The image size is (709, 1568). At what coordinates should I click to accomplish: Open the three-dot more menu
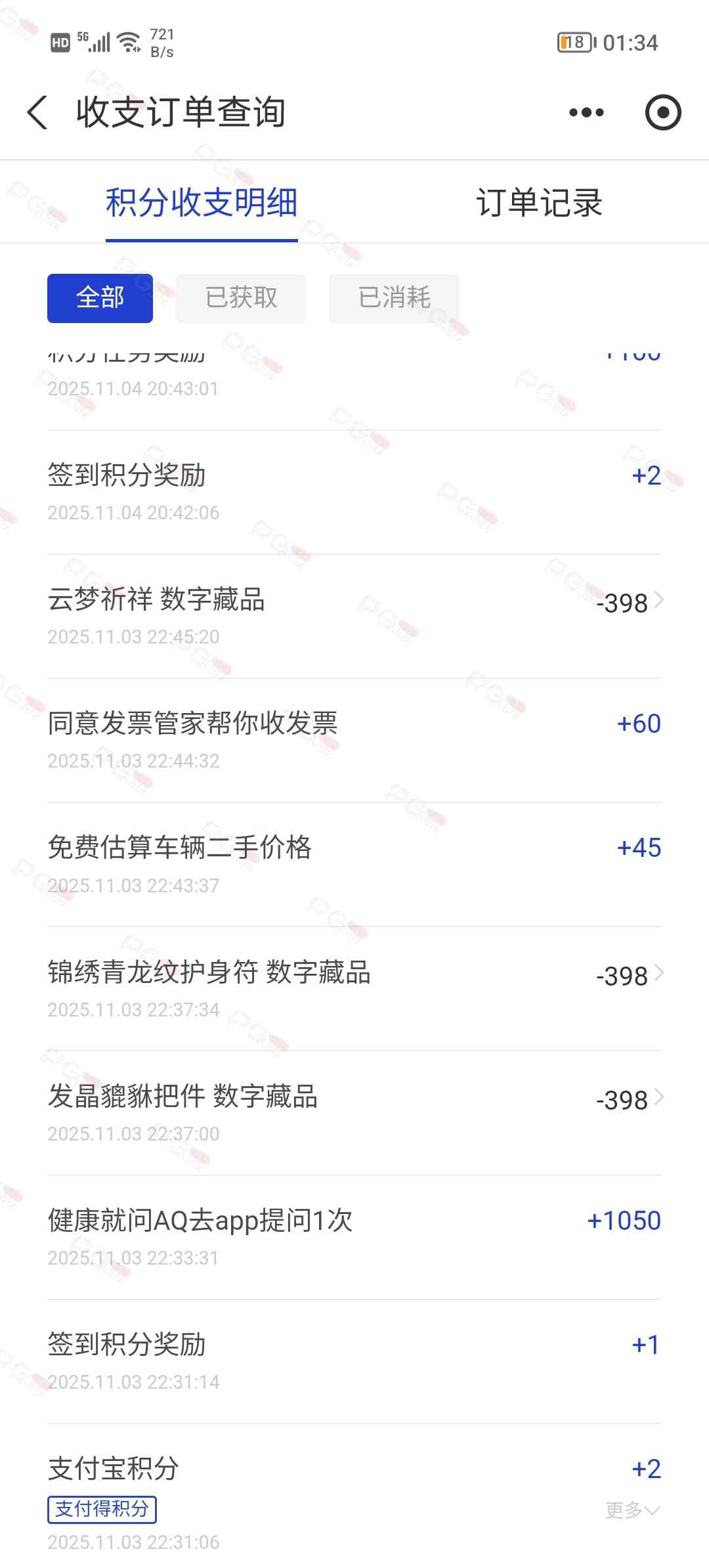[586, 112]
